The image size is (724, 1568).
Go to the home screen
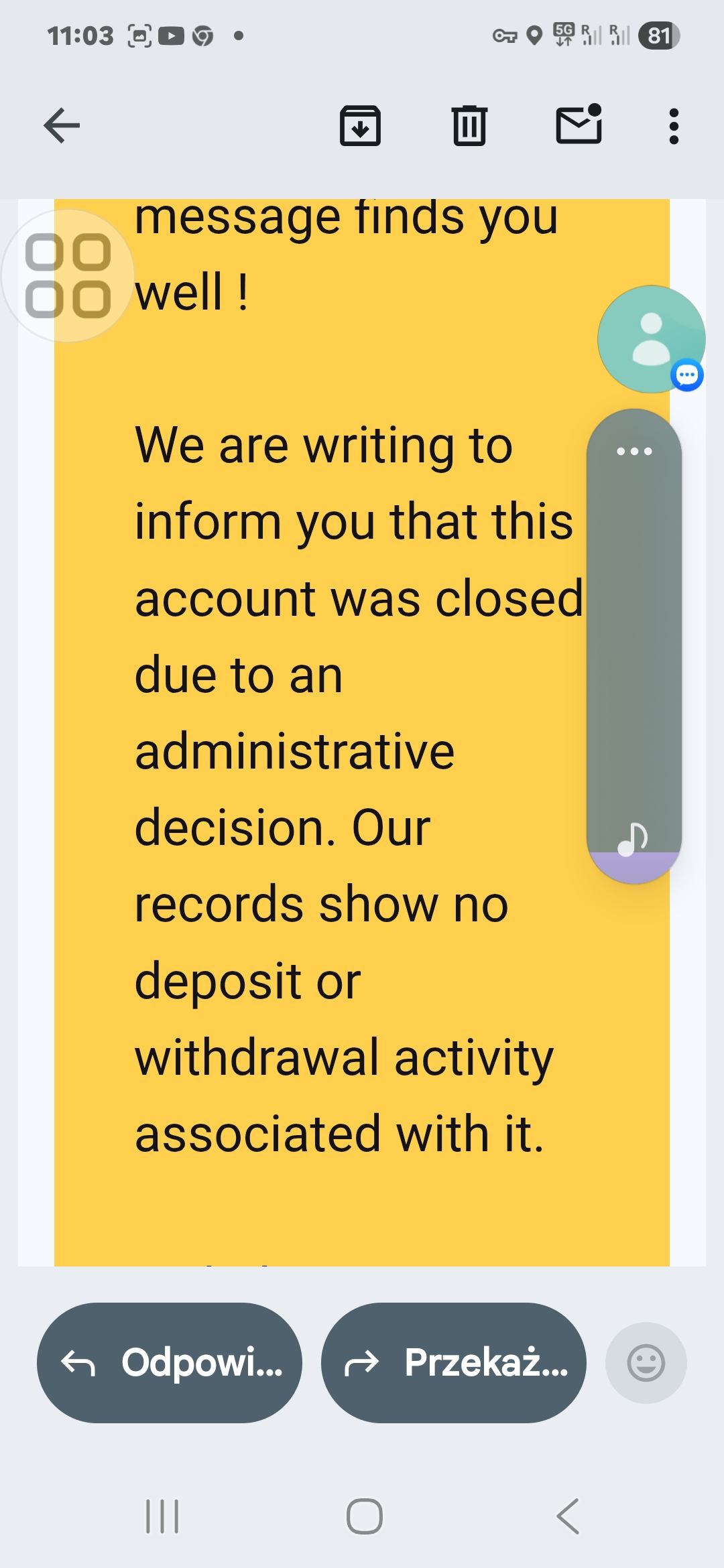coord(364,1516)
